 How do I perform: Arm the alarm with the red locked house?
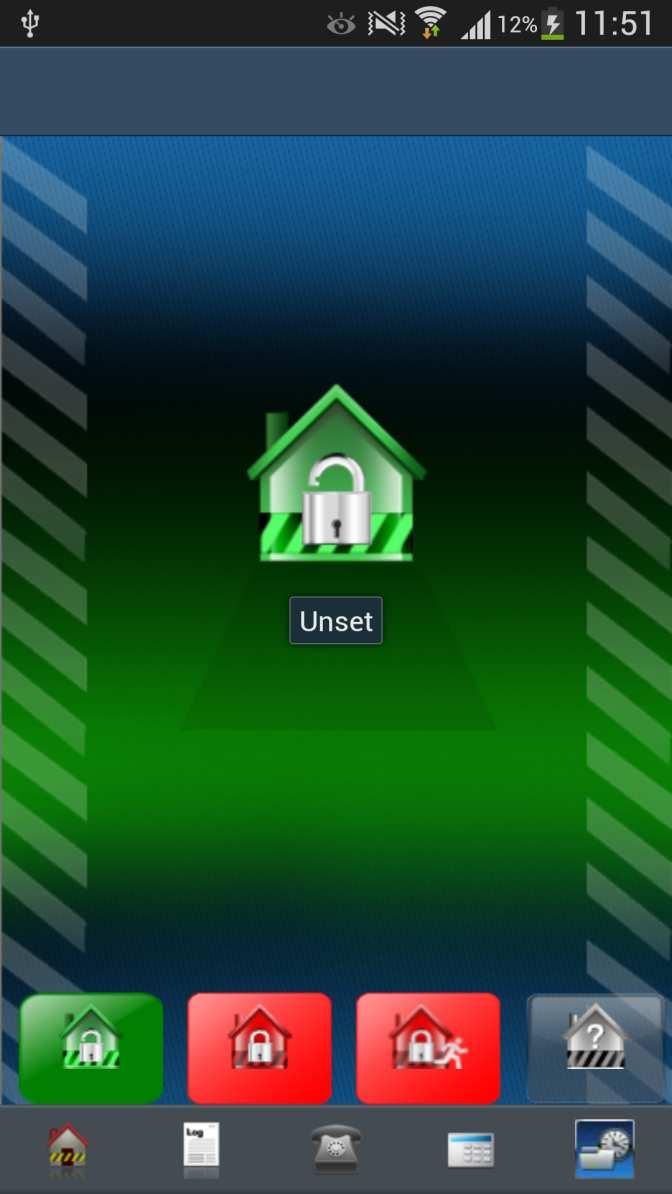pyautogui.click(x=259, y=1047)
